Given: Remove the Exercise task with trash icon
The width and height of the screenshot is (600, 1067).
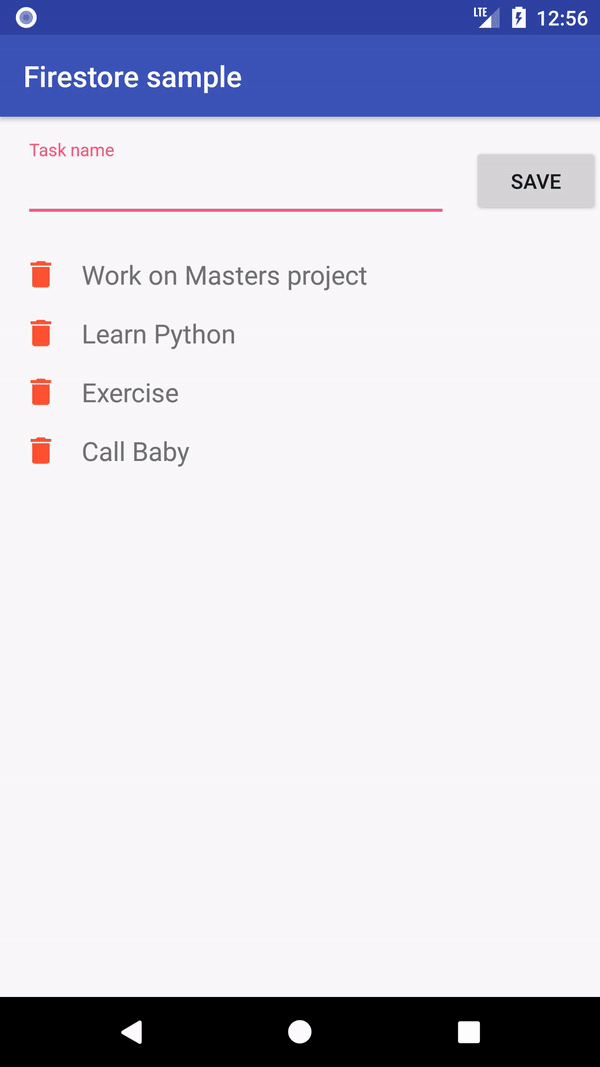Looking at the screenshot, I should click(41, 393).
